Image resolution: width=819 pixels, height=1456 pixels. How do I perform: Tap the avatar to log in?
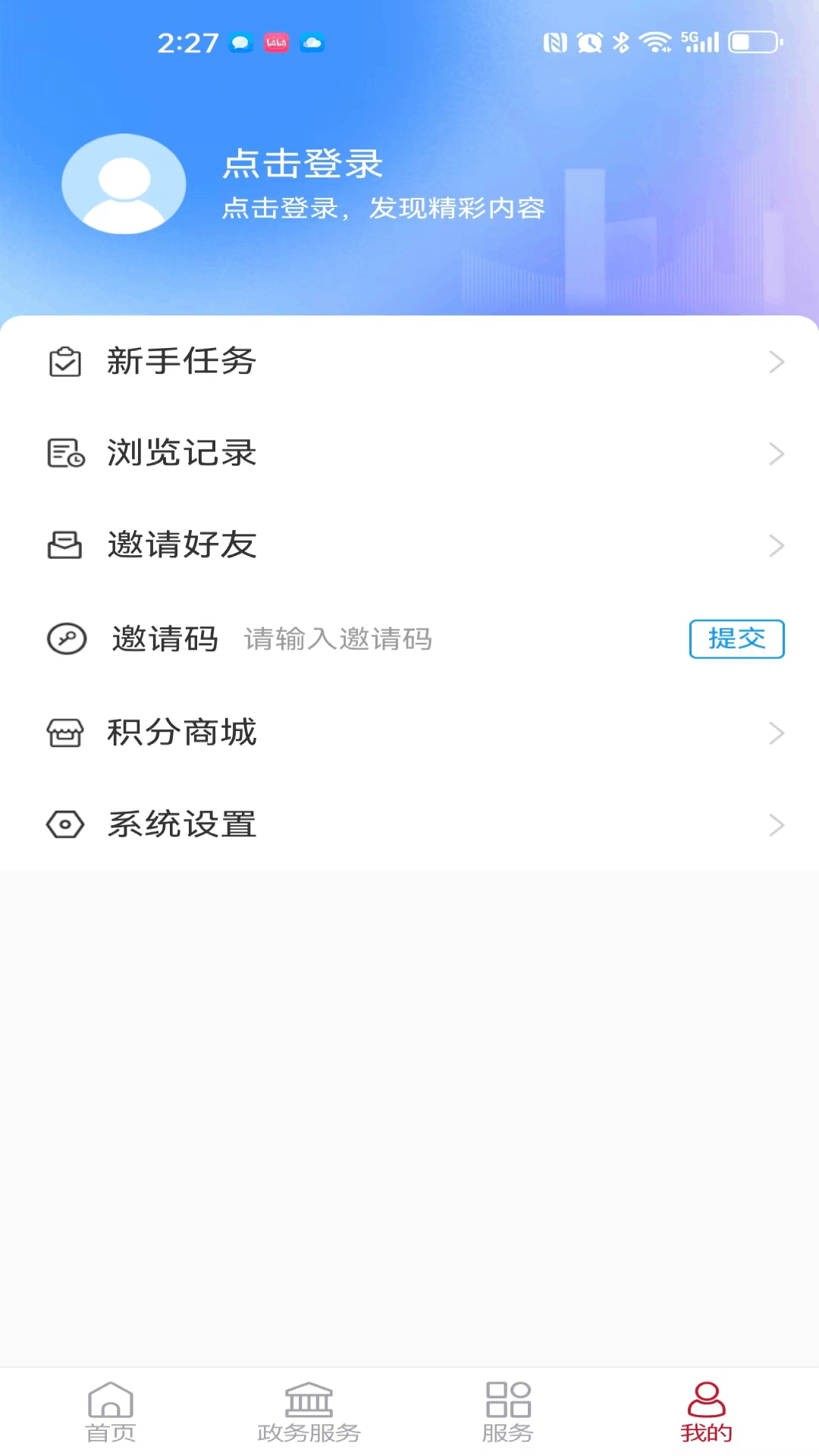124,184
